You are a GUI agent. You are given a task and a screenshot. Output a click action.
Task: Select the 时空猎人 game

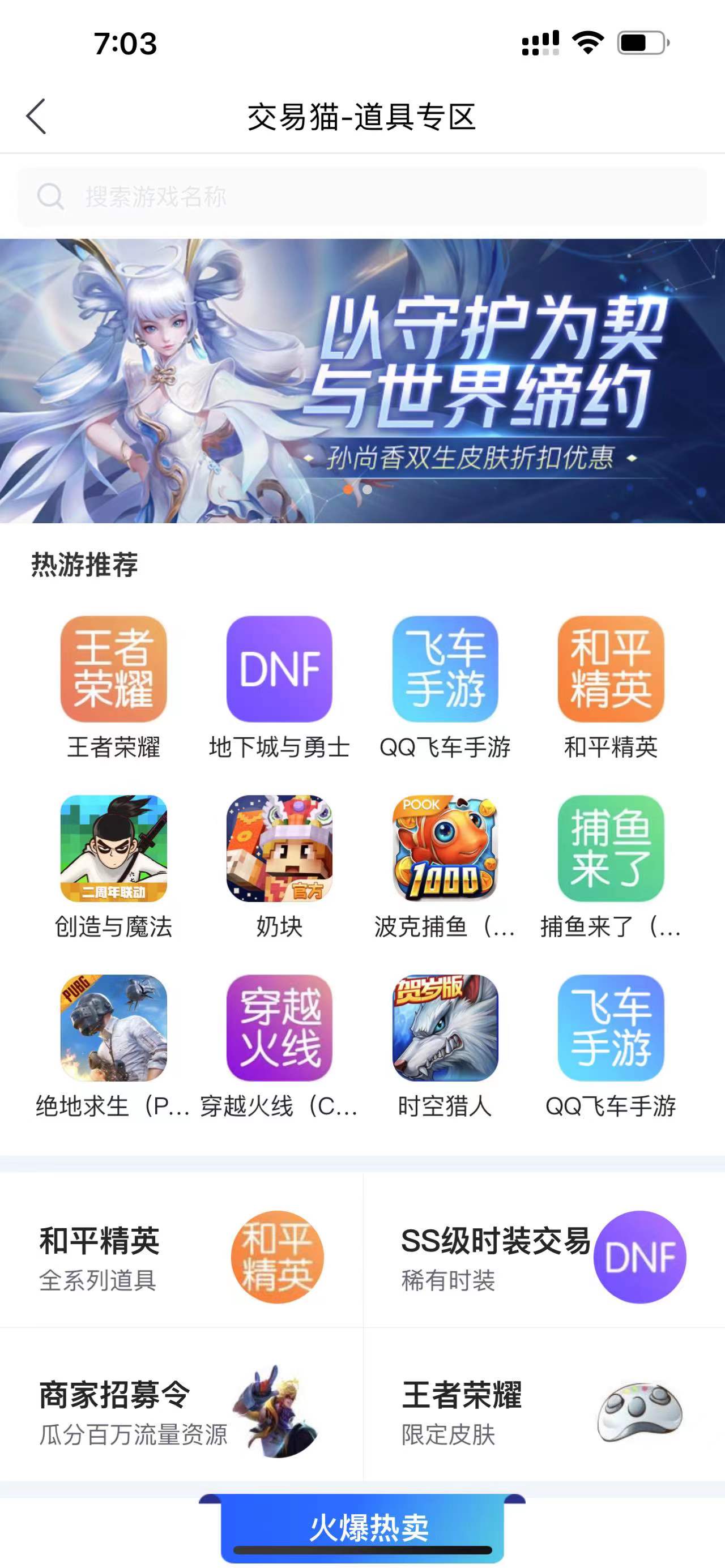coord(445,1027)
